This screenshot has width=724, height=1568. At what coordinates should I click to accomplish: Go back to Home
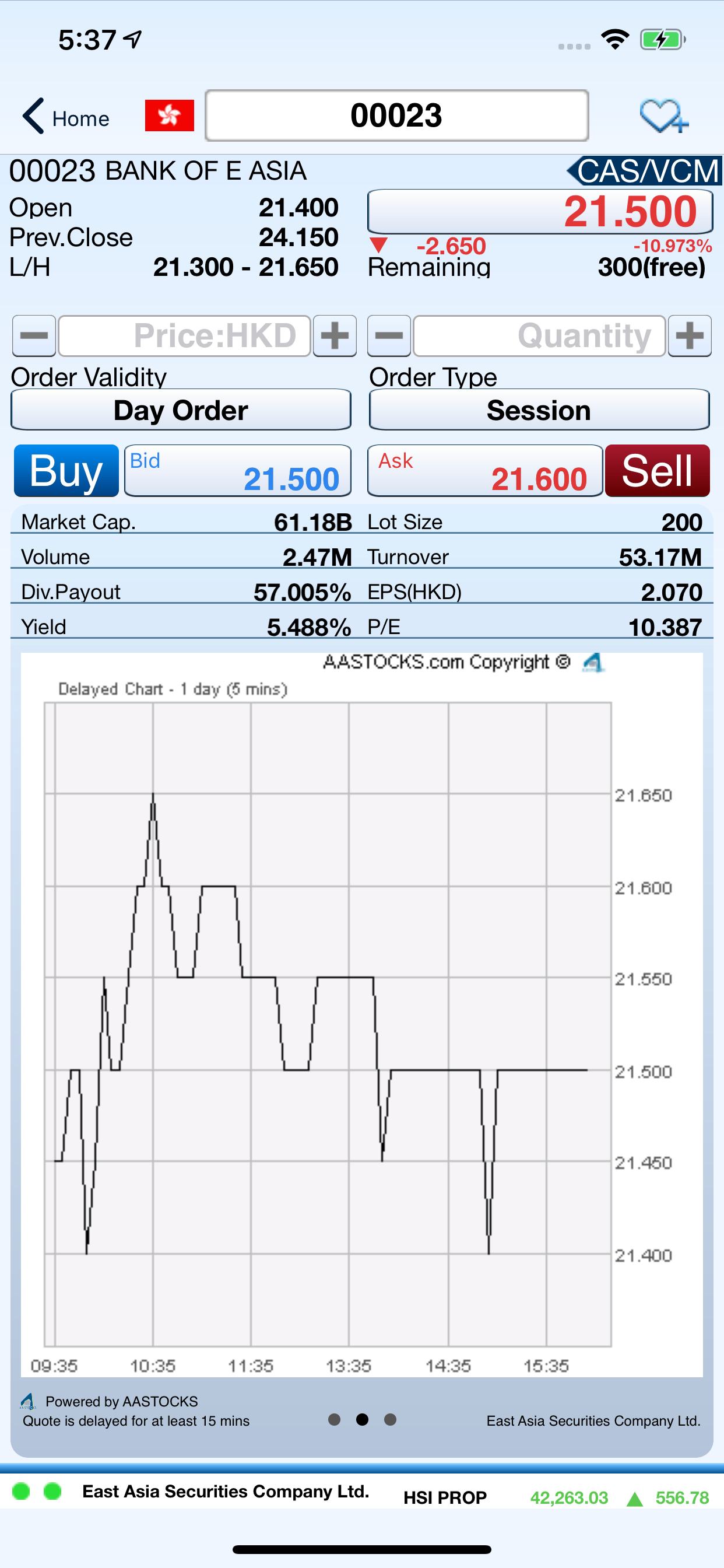pyautogui.click(x=66, y=116)
